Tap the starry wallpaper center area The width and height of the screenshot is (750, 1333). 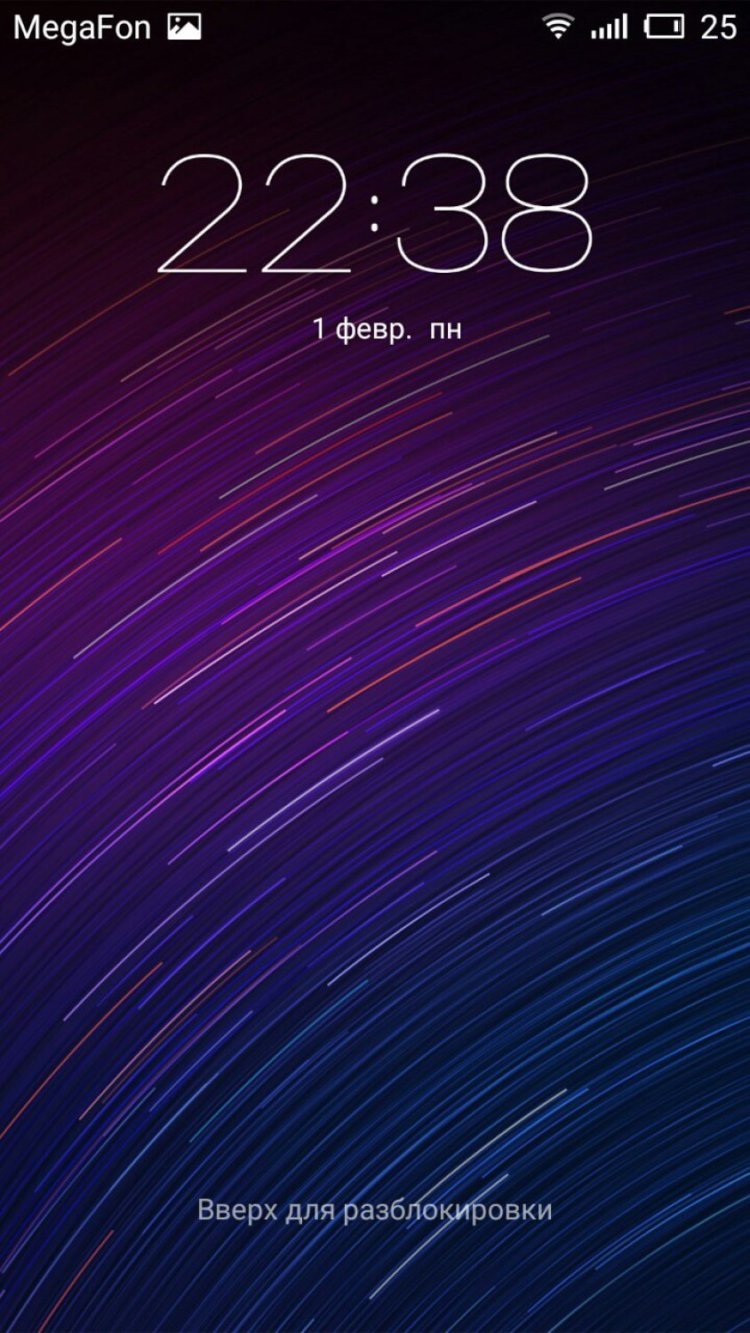(x=375, y=700)
